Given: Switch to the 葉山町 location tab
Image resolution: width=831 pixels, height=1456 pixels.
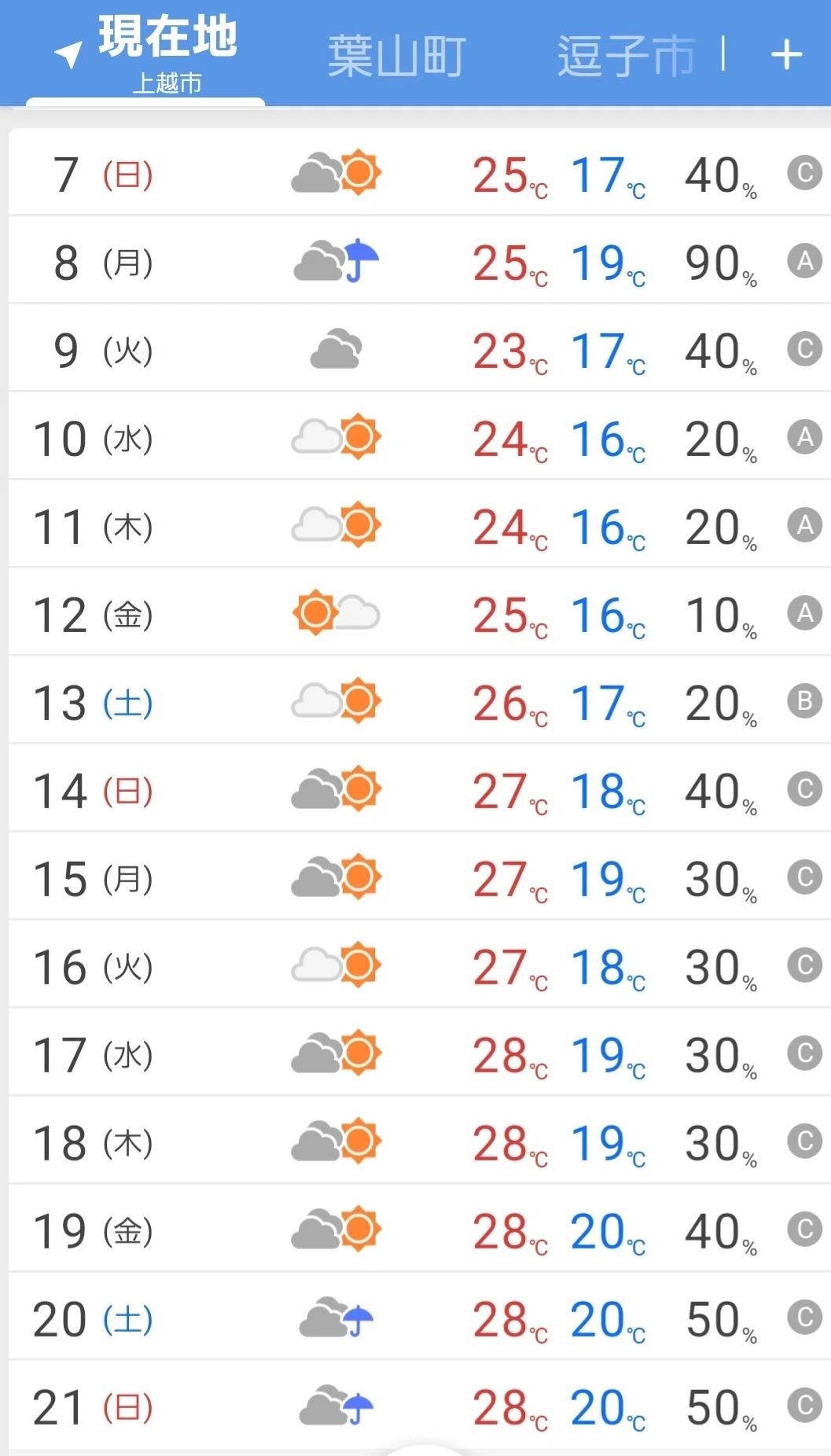Looking at the screenshot, I should coord(397,56).
